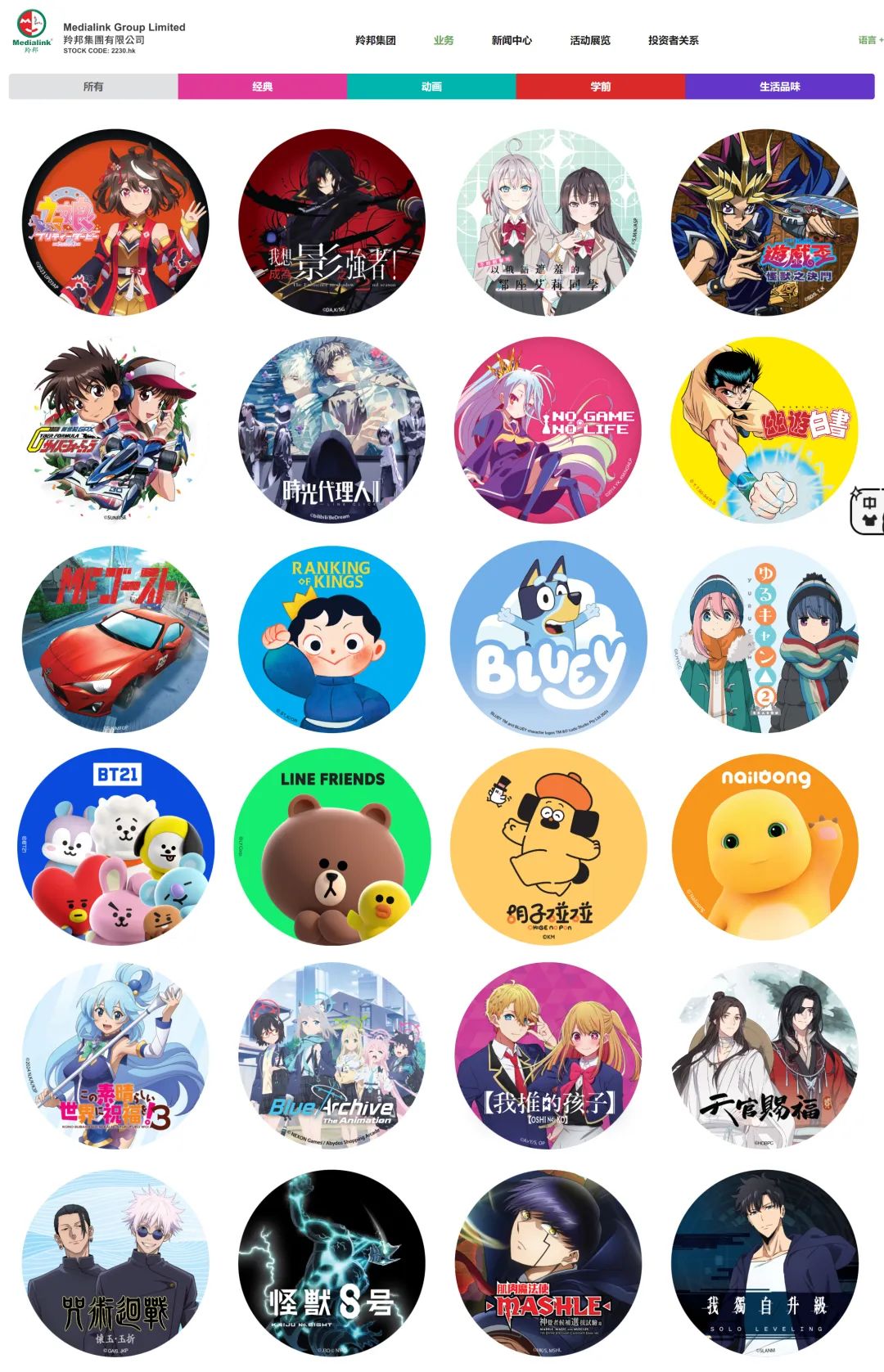Expand the 语言 language selector

click(x=869, y=40)
